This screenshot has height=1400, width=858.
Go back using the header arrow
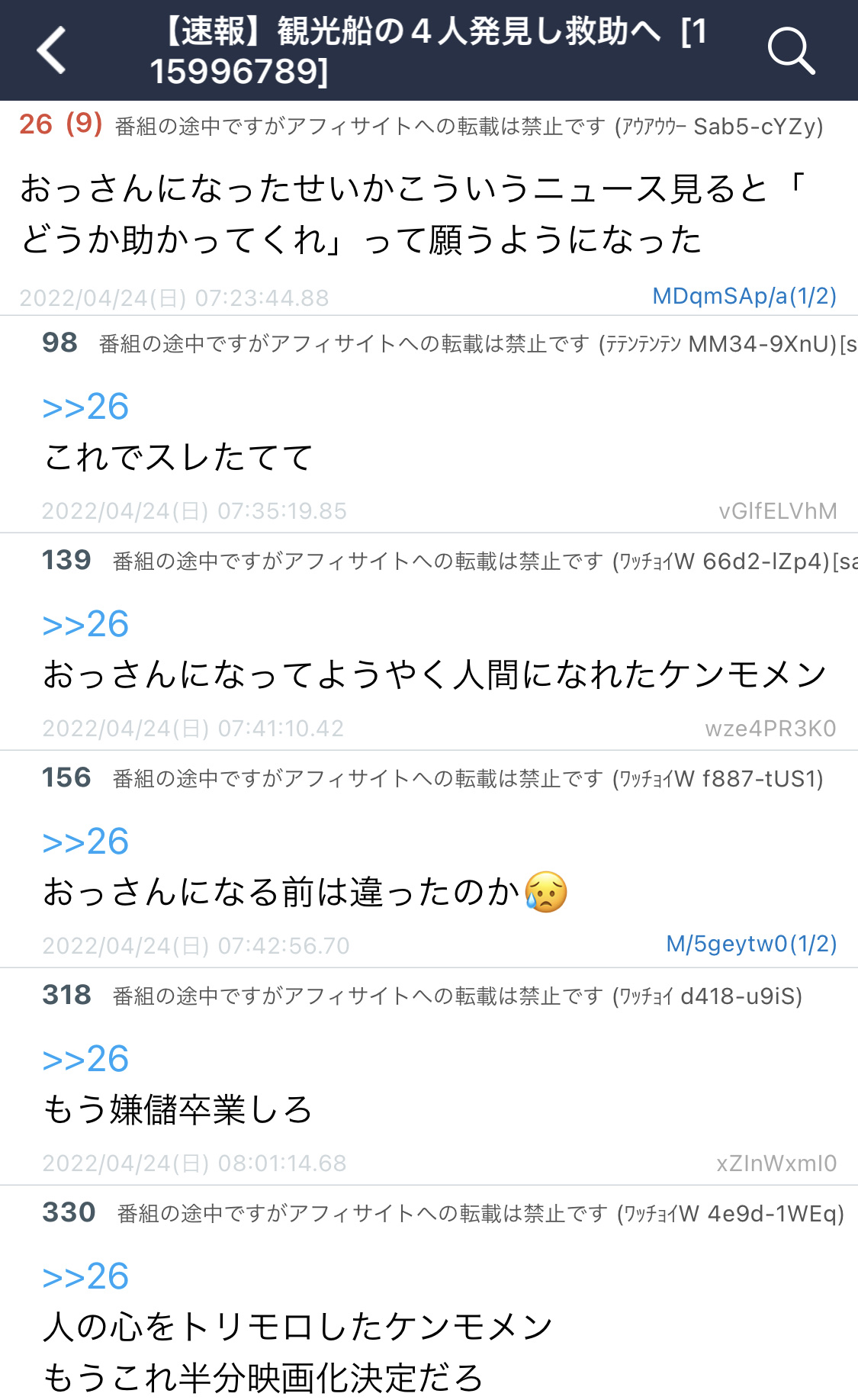click(52, 50)
